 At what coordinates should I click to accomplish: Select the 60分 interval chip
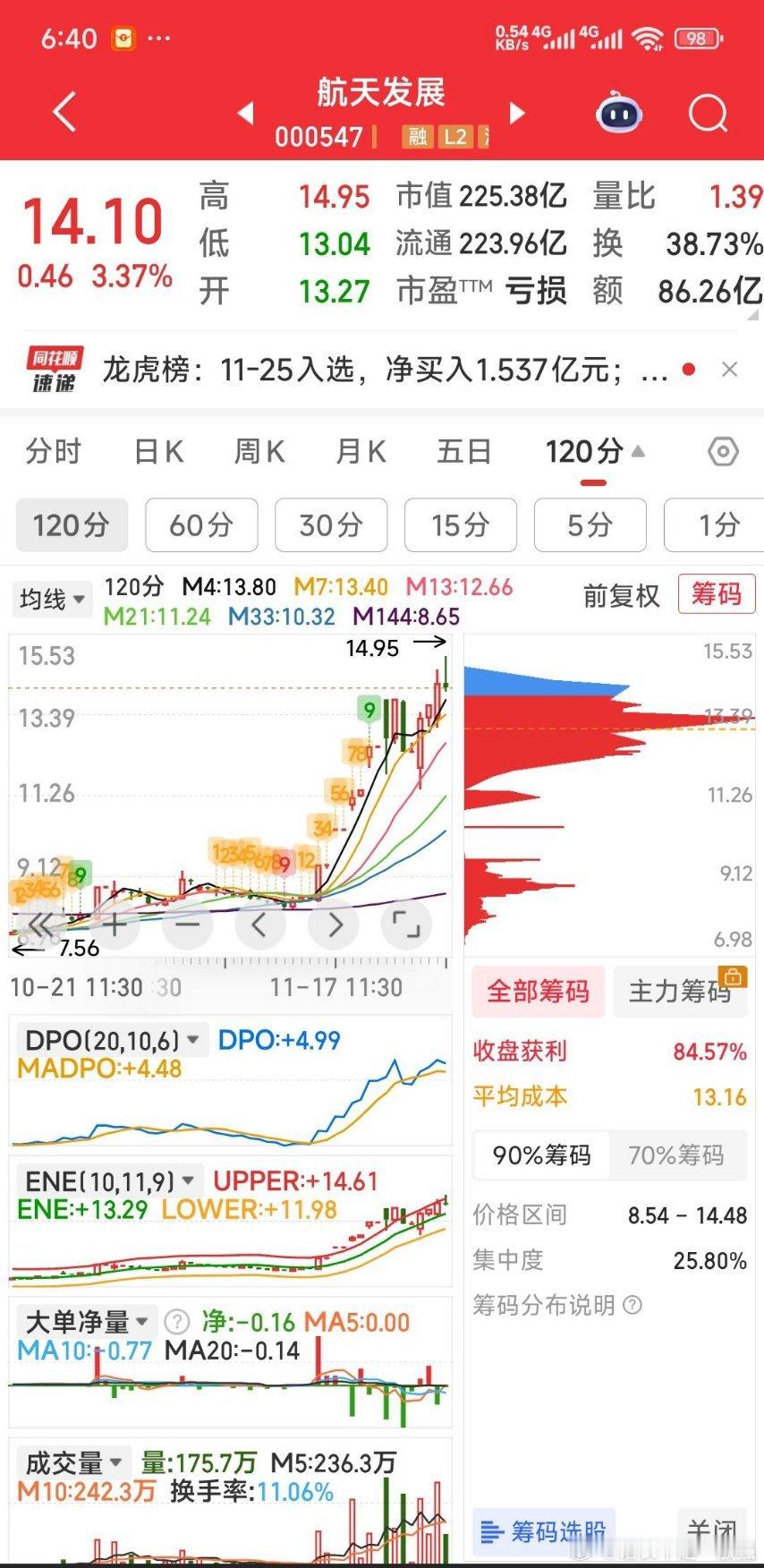click(201, 524)
